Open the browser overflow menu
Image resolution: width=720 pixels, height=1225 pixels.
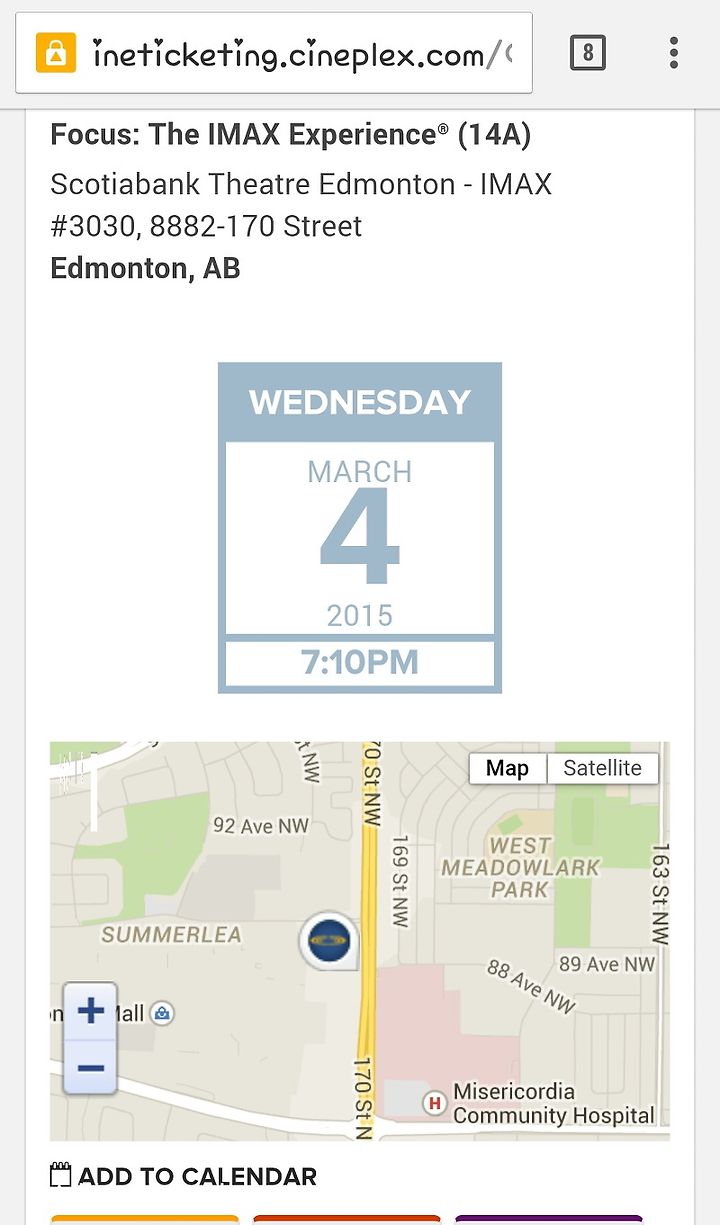[x=674, y=53]
